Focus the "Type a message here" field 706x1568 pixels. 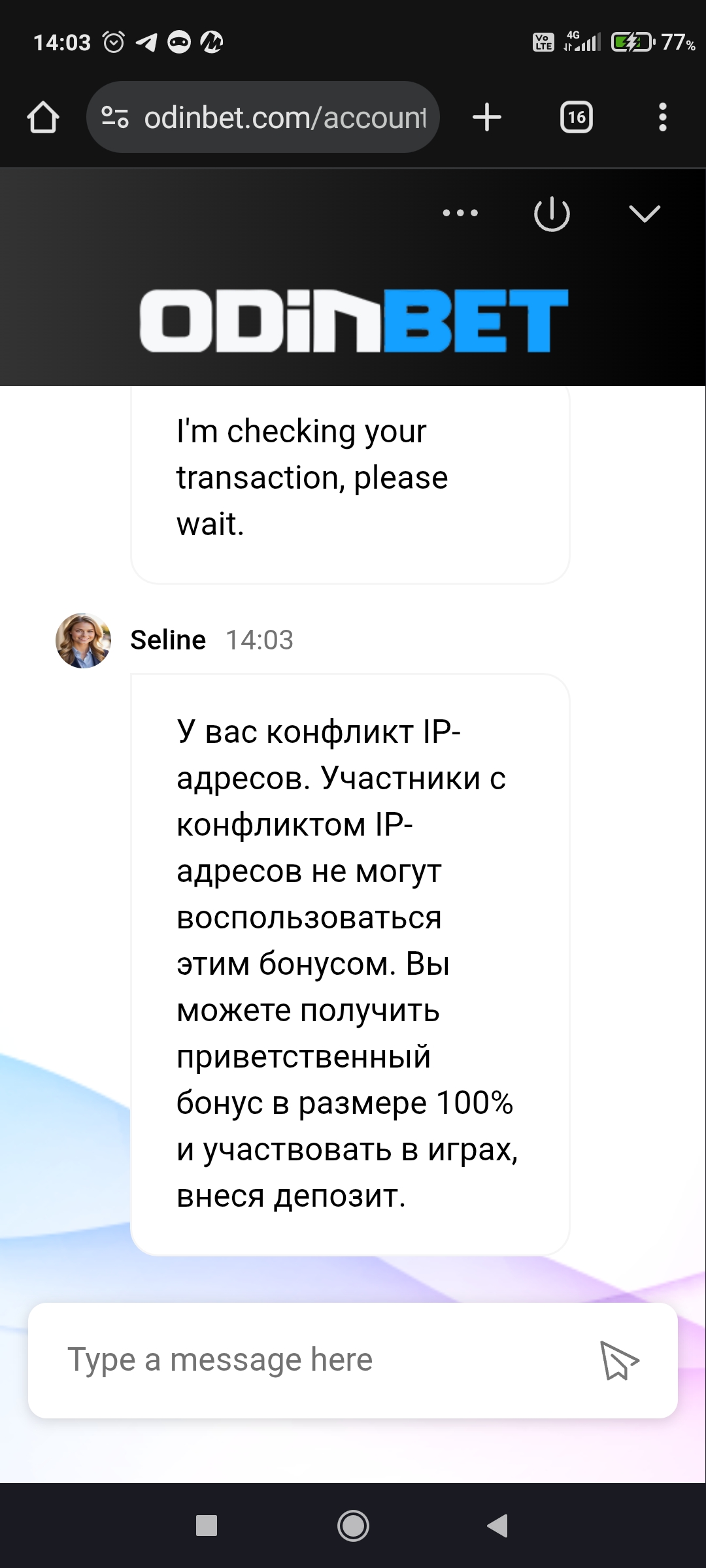pyautogui.click(x=314, y=1360)
